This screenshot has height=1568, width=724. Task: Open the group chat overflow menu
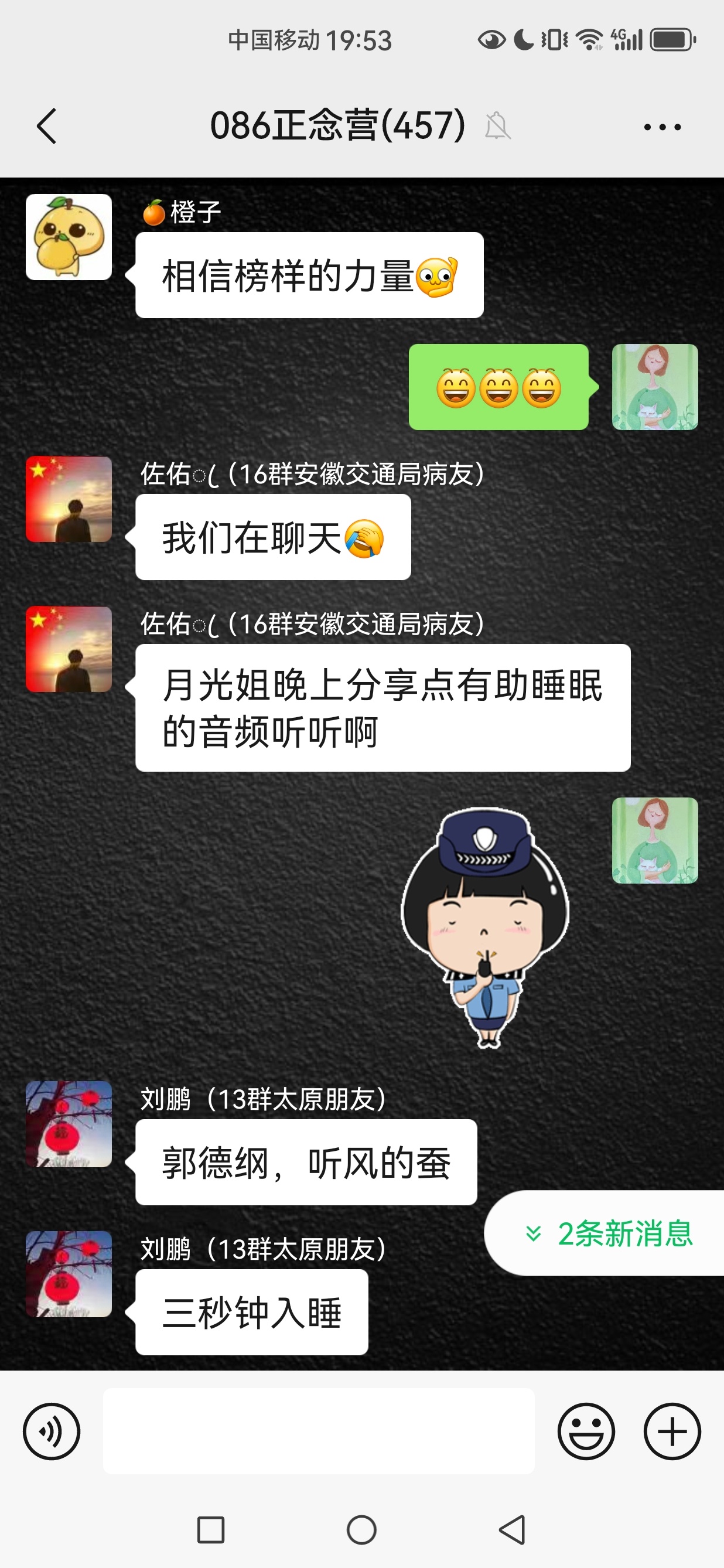662,127
